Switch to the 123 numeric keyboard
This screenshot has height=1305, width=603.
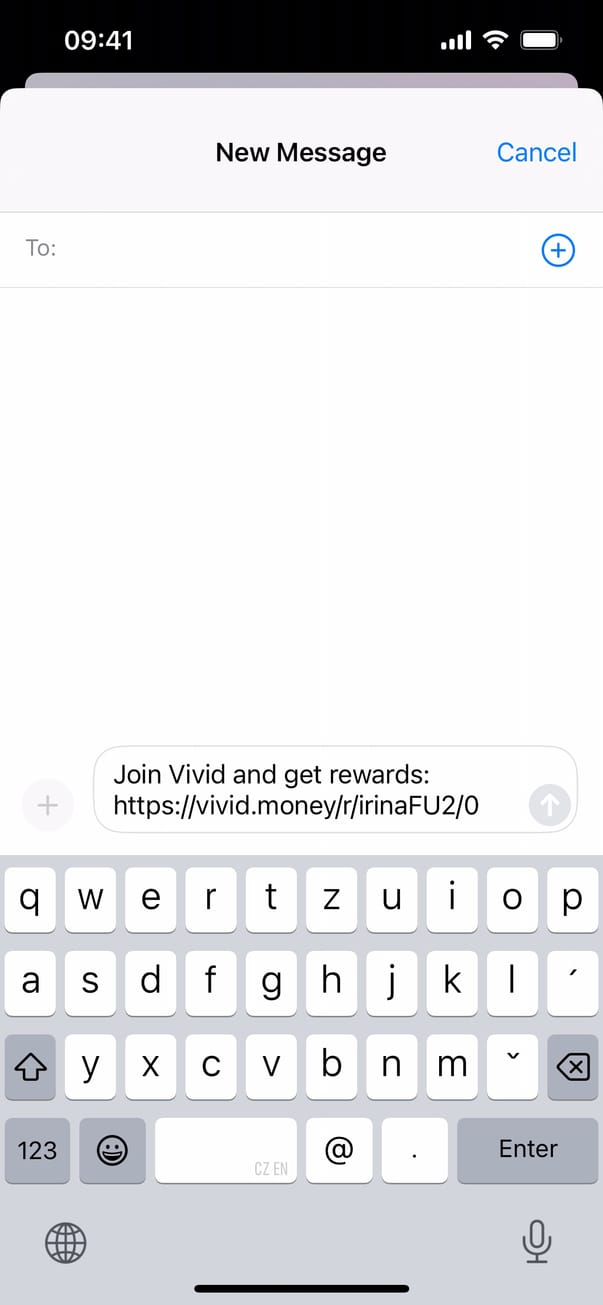point(37,1149)
